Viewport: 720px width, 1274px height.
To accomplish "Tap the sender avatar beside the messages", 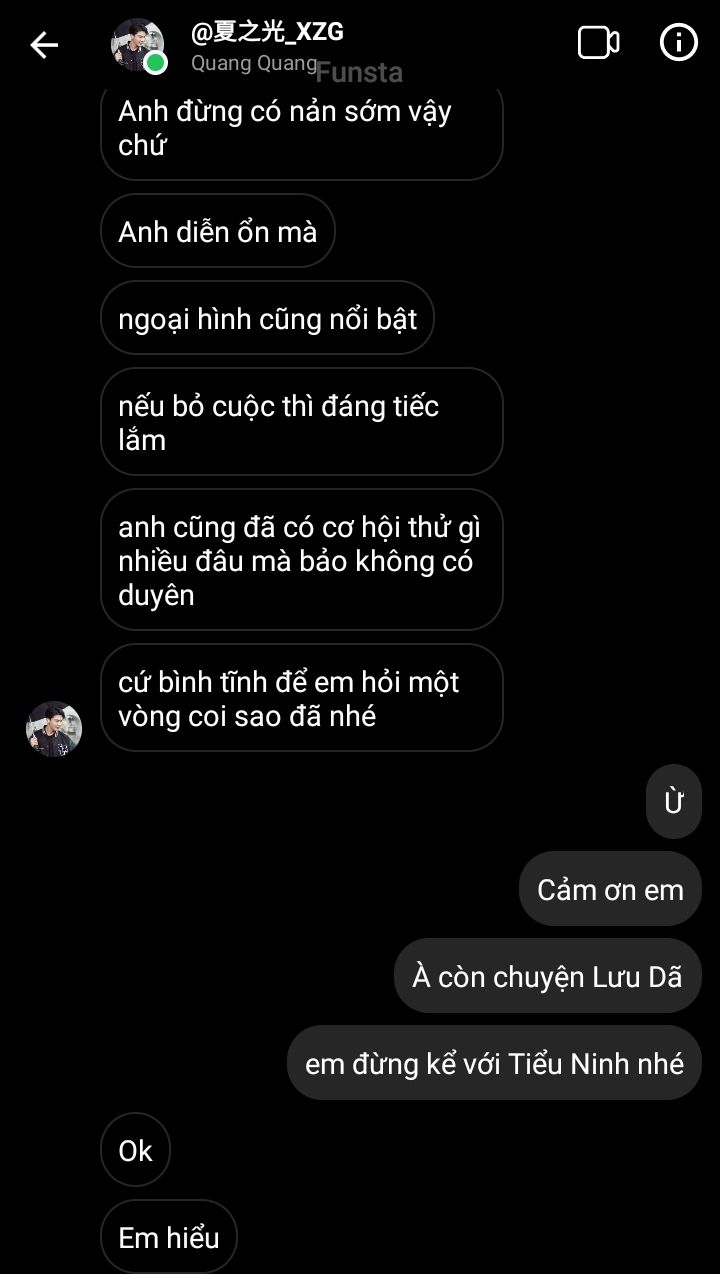I will (x=54, y=728).
